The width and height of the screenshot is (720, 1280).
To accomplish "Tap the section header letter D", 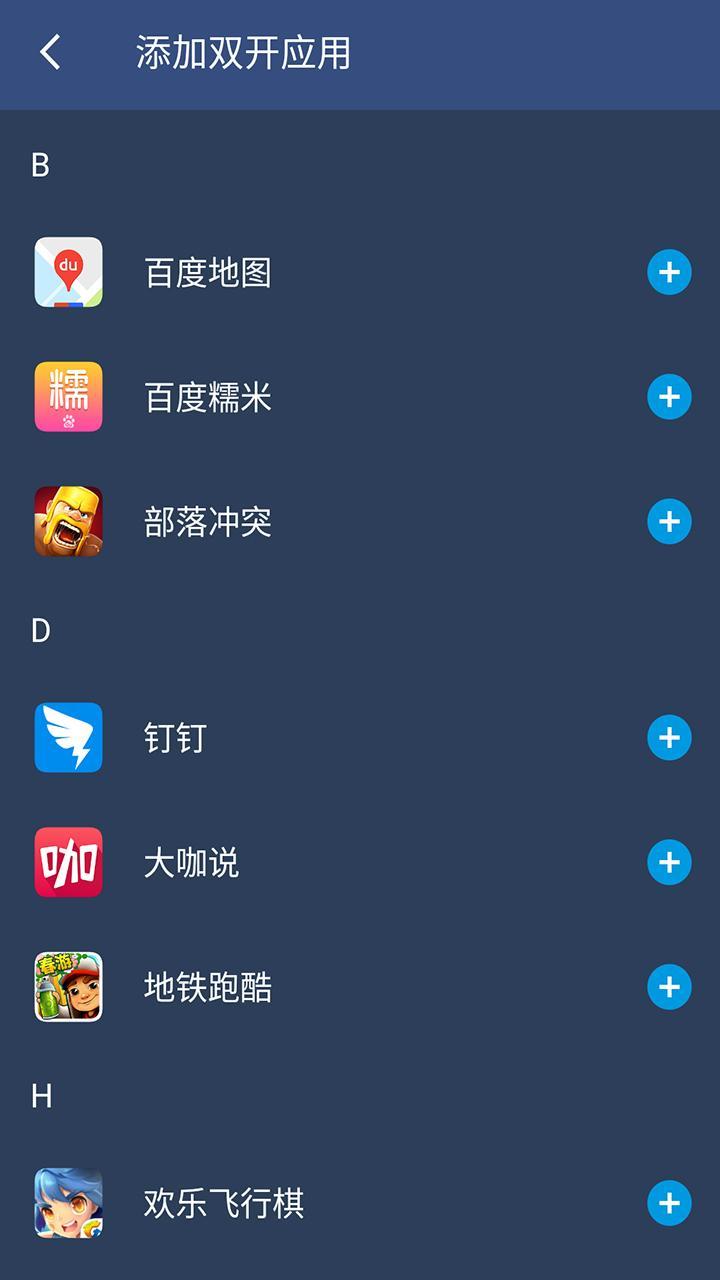I will (x=40, y=631).
